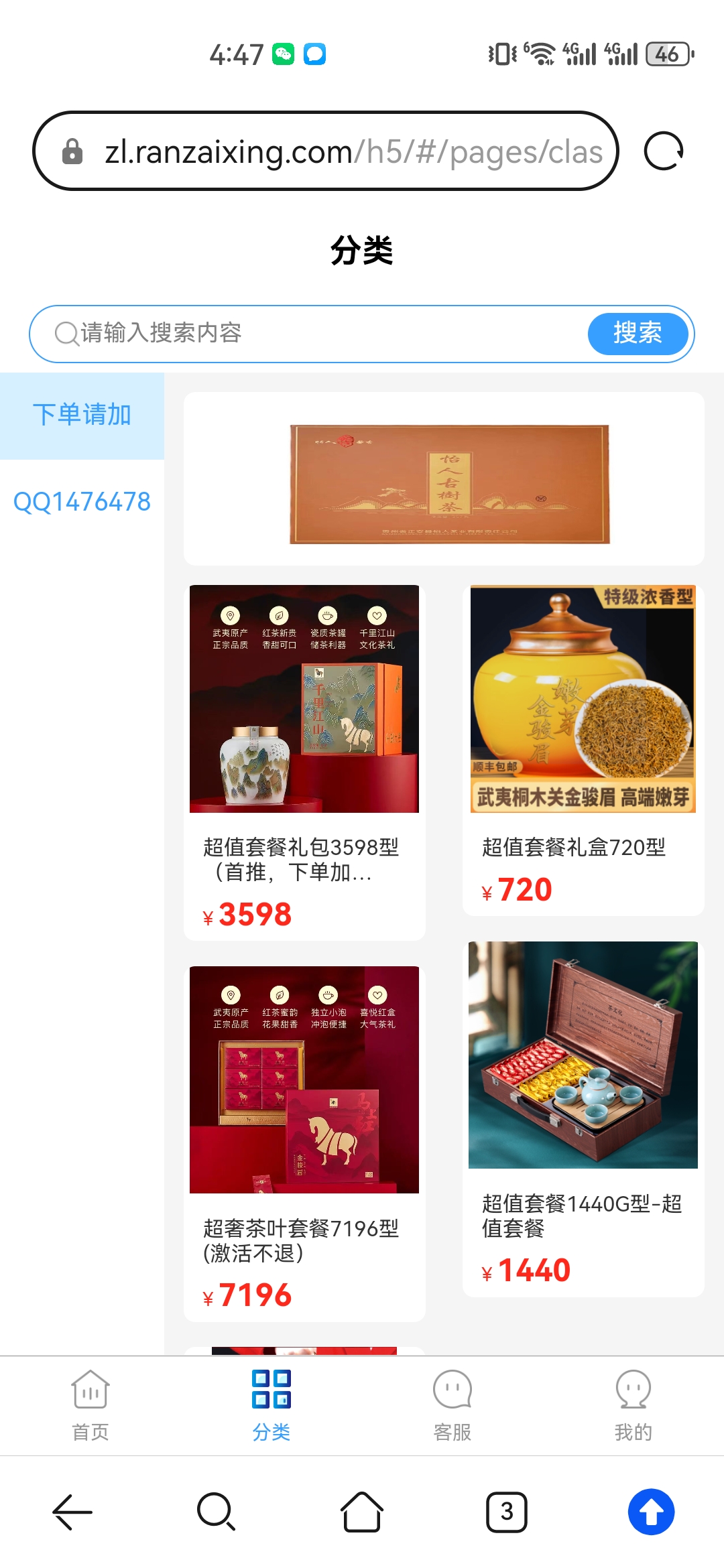Open the browser search icon
Screen dimensions: 724x1568
click(217, 1512)
